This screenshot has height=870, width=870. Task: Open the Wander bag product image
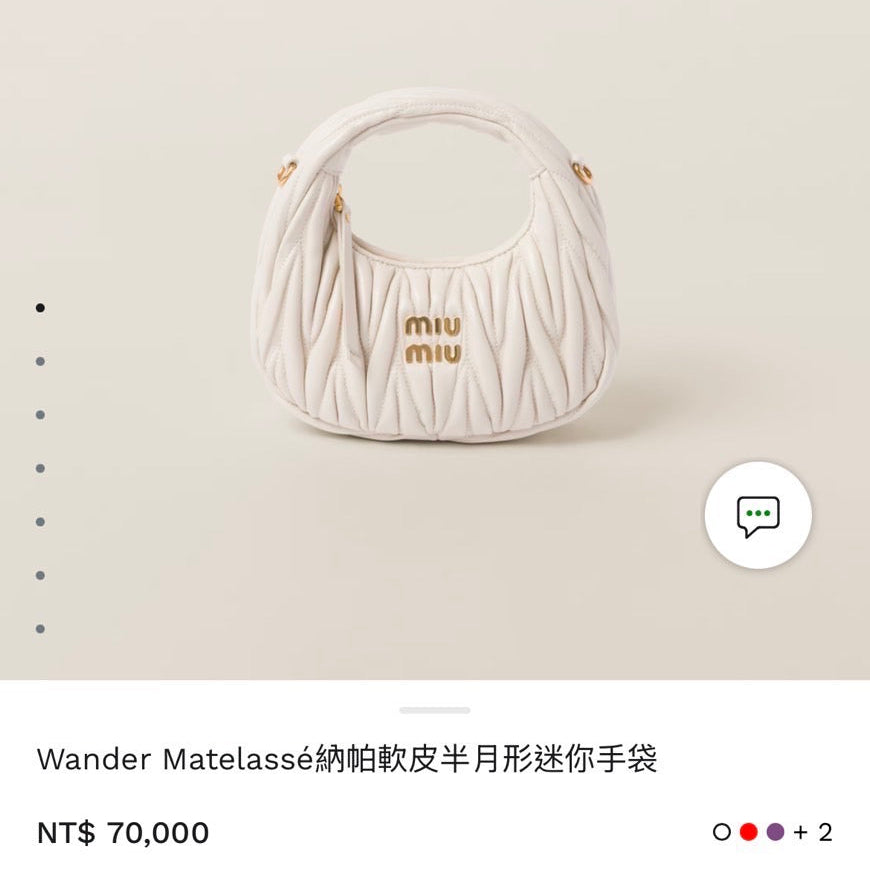tap(434, 268)
